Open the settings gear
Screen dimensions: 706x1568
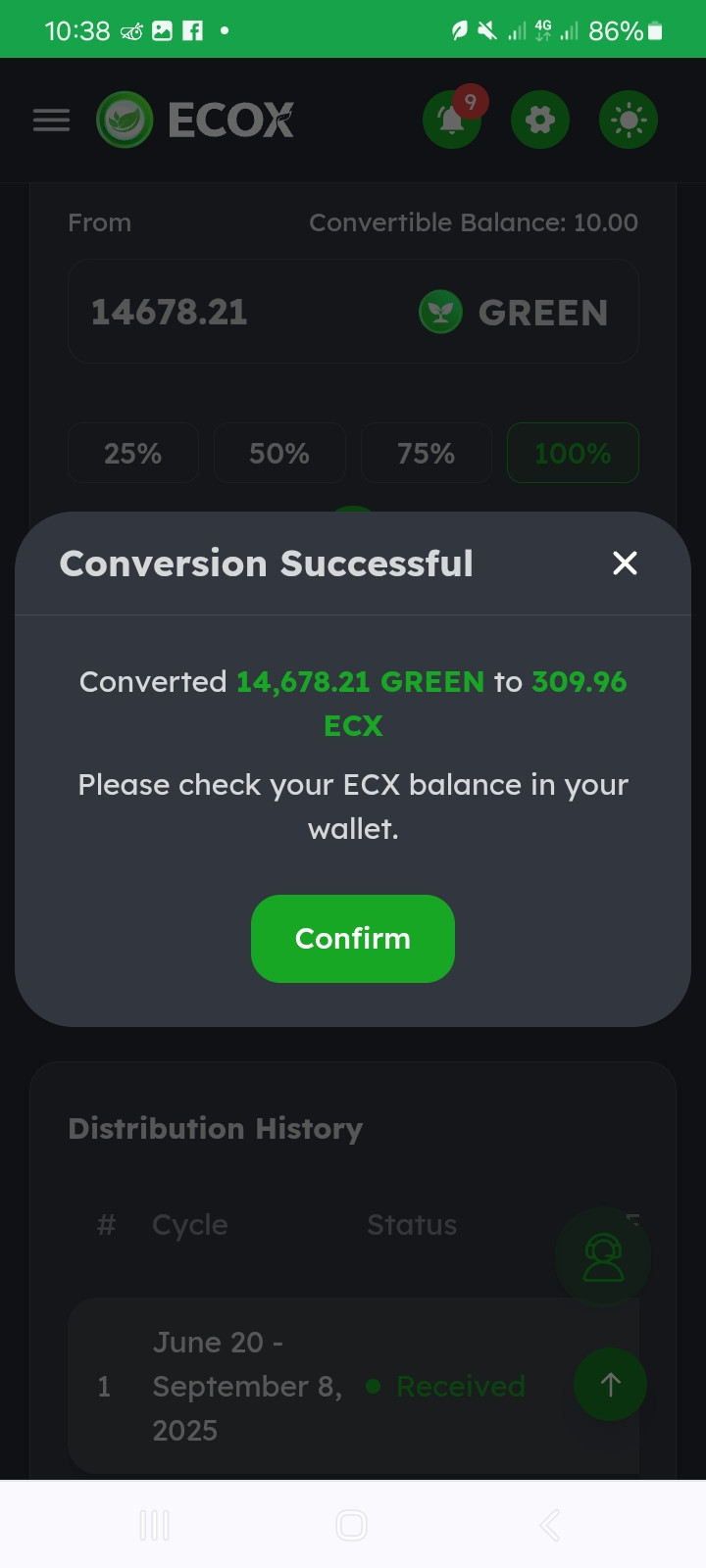[x=540, y=121]
